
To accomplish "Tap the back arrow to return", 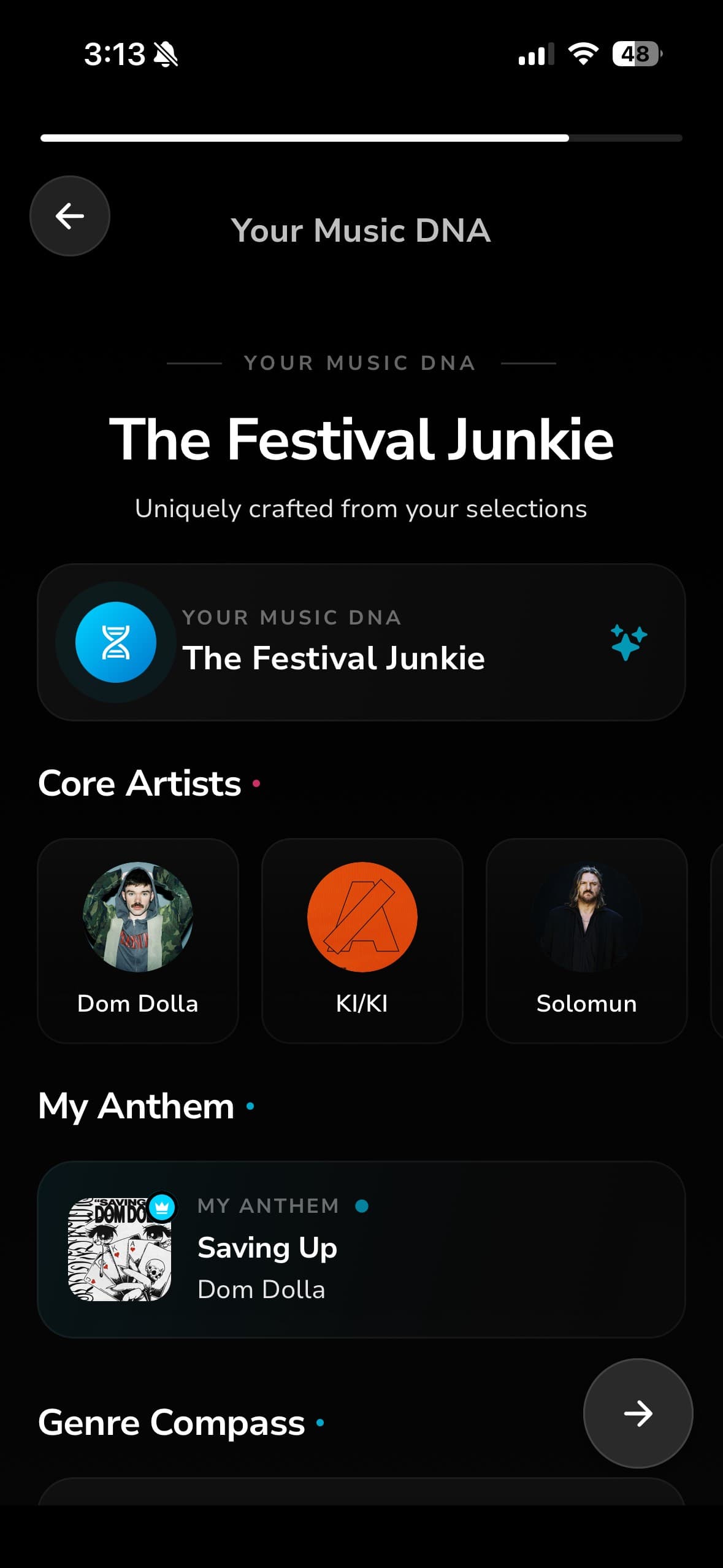I will (69, 215).
